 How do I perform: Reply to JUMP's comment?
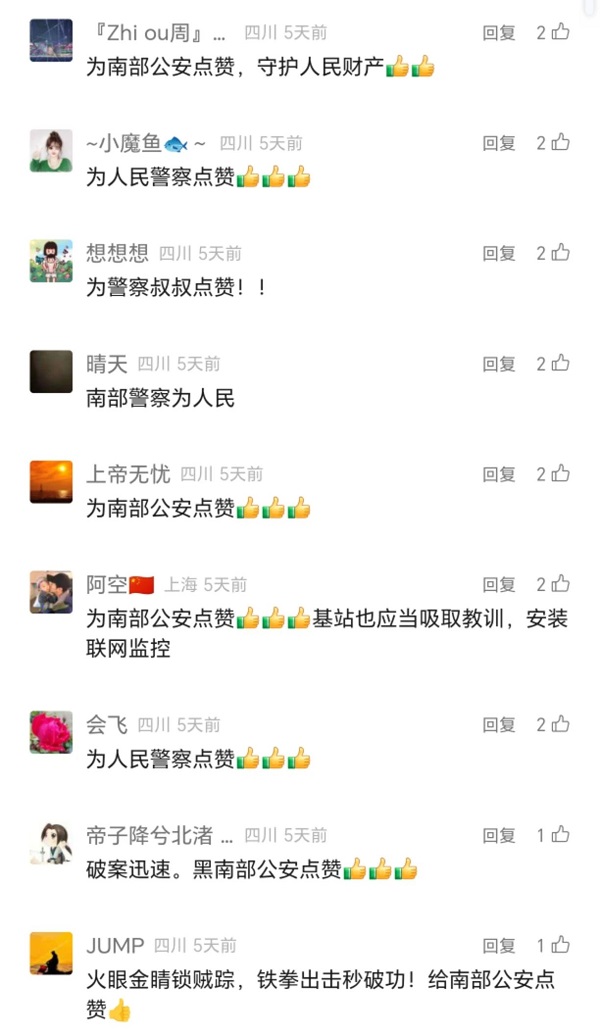click(x=499, y=945)
